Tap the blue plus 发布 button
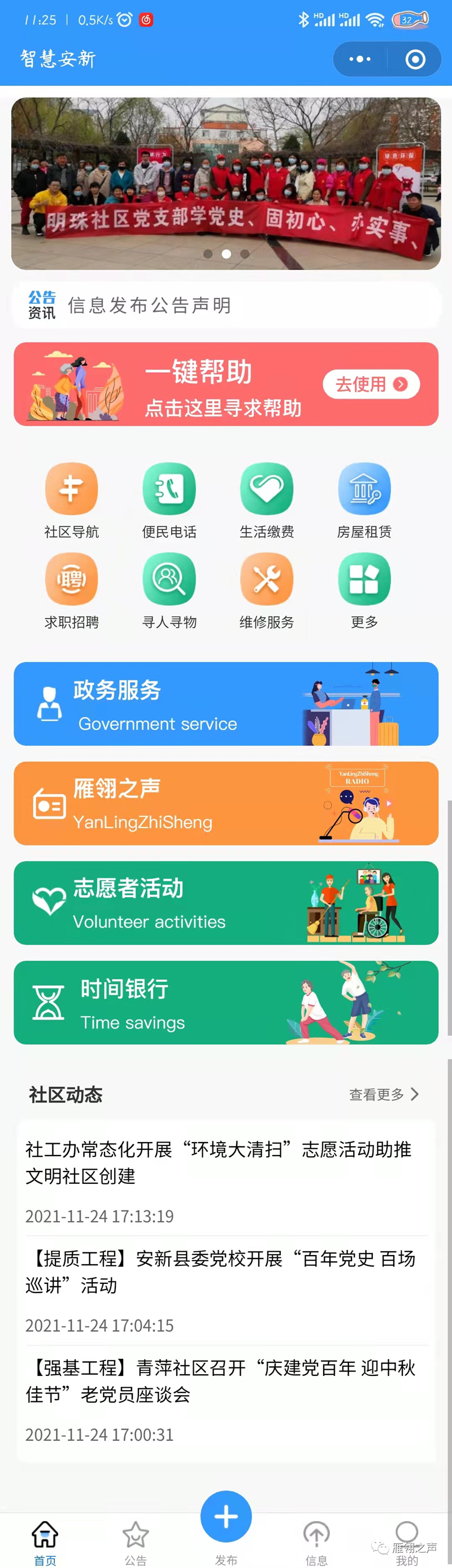Image resolution: width=452 pixels, height=1568 pixels. [x=226, y=1517]
